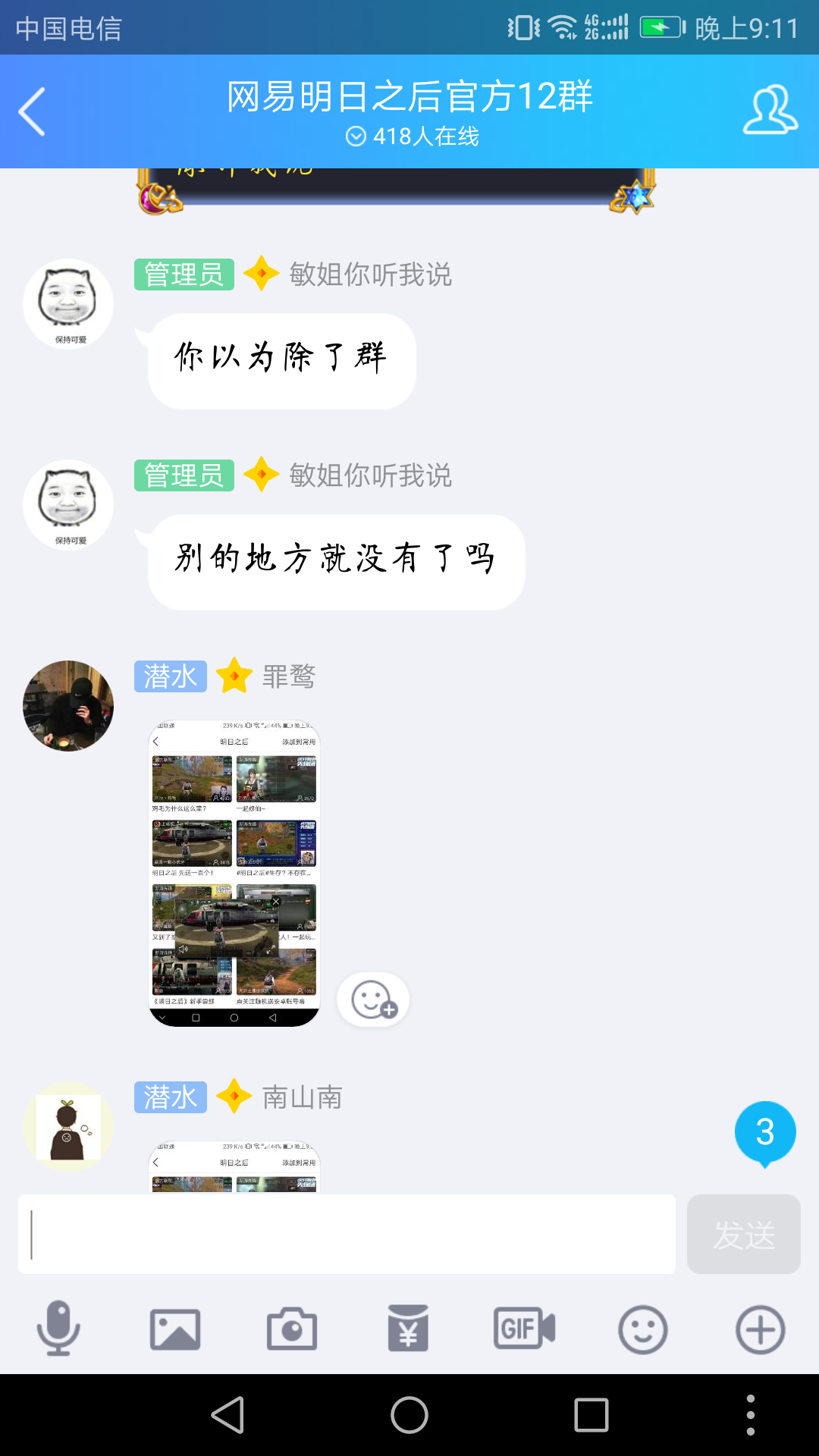
Task: View avatar of 敏姐你听我说 above 你以为除了群
Action: coord(68,304)
